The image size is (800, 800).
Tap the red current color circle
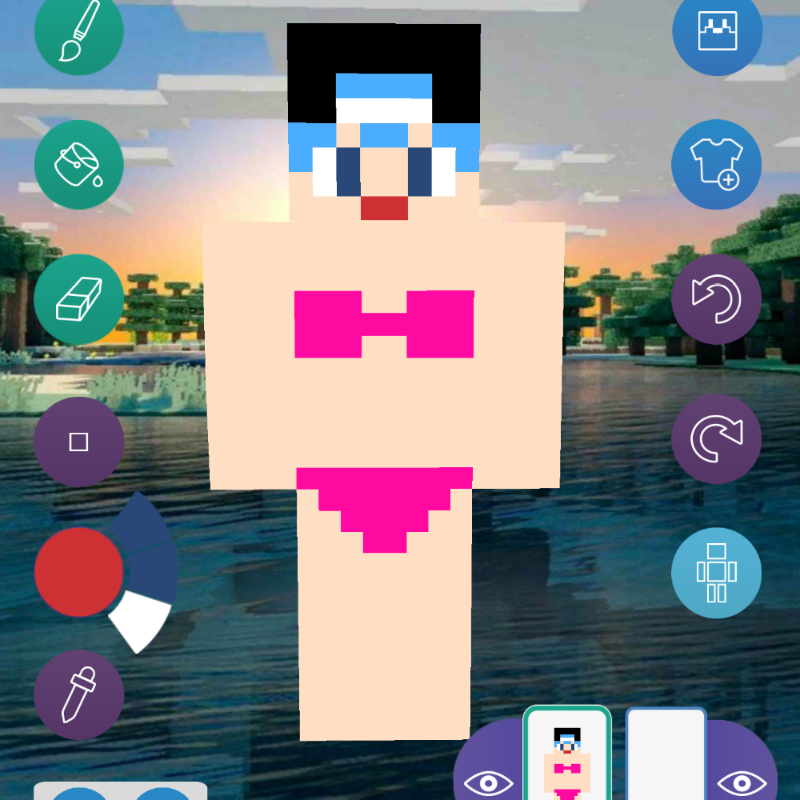(x=78, y=572)
